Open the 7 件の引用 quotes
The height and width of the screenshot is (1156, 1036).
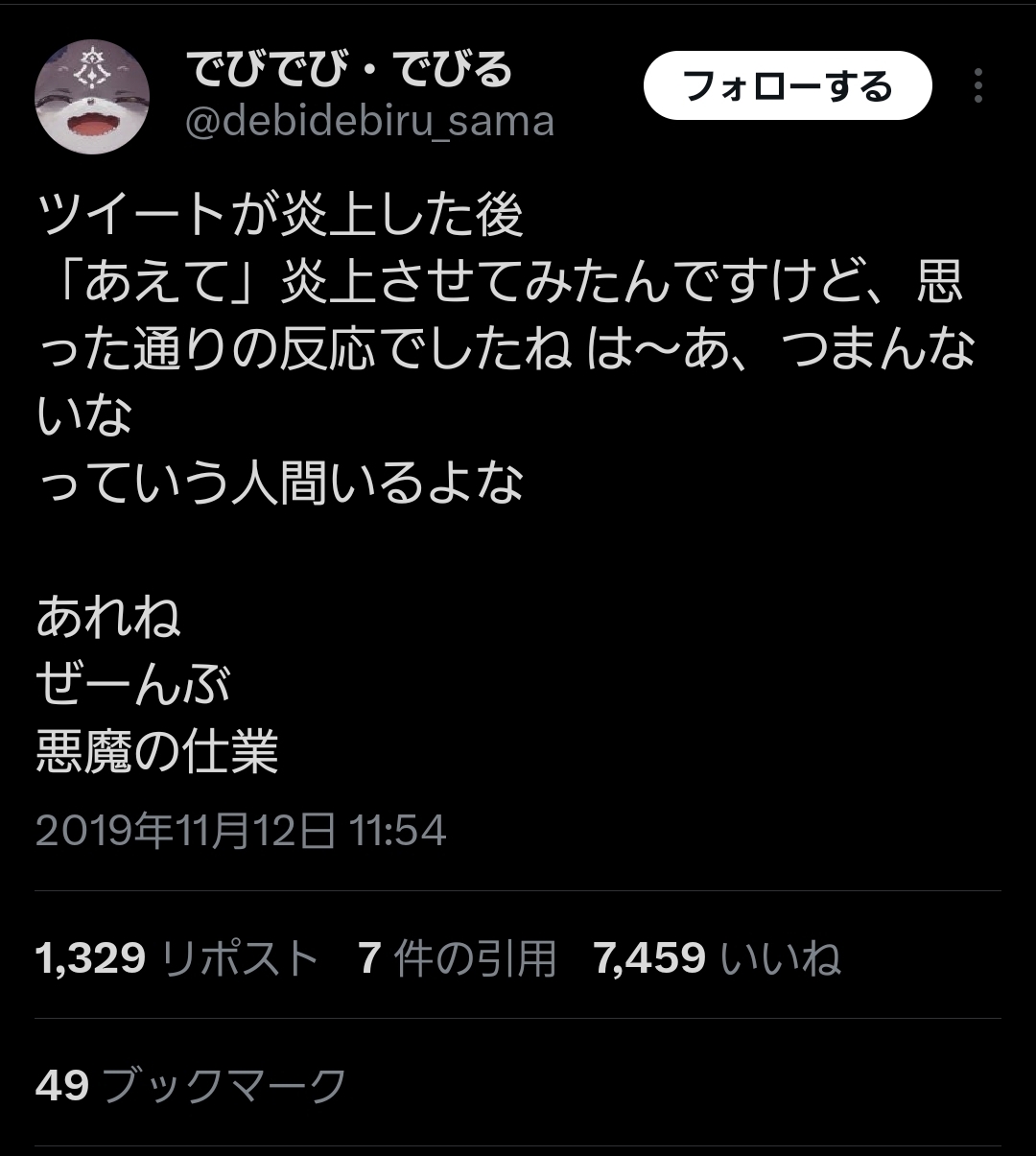pos(457,958)
